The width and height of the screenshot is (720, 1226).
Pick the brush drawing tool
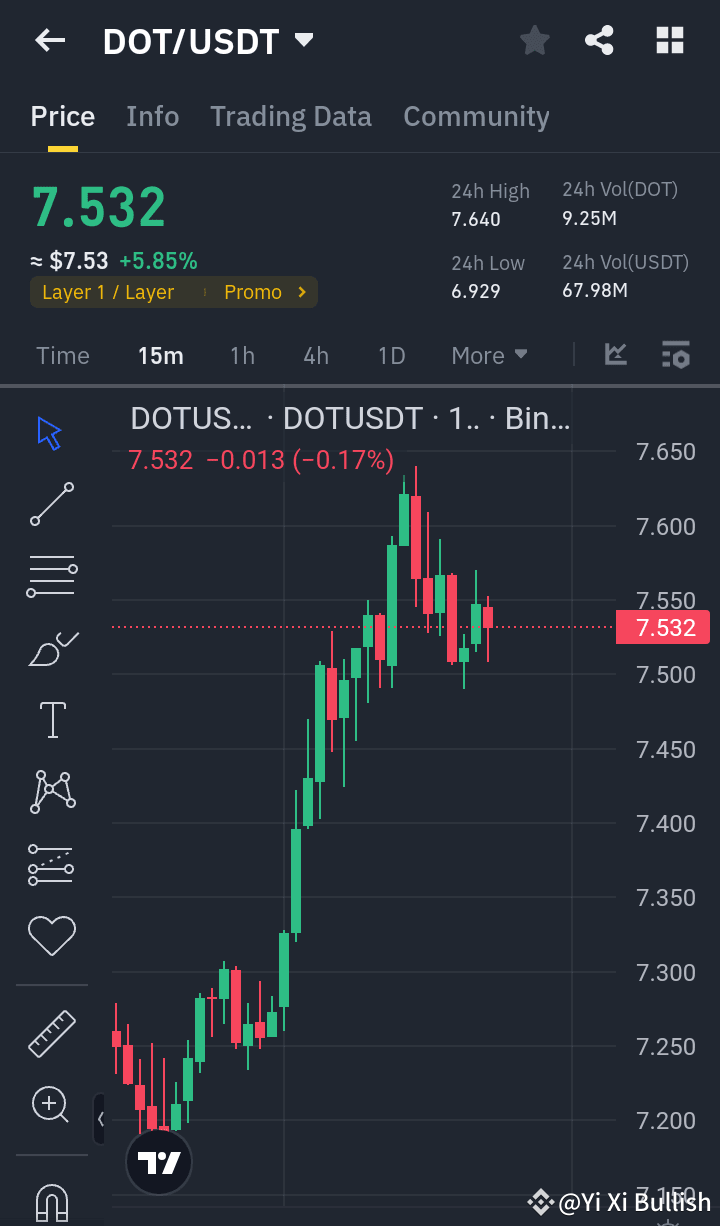coord(51,648)
